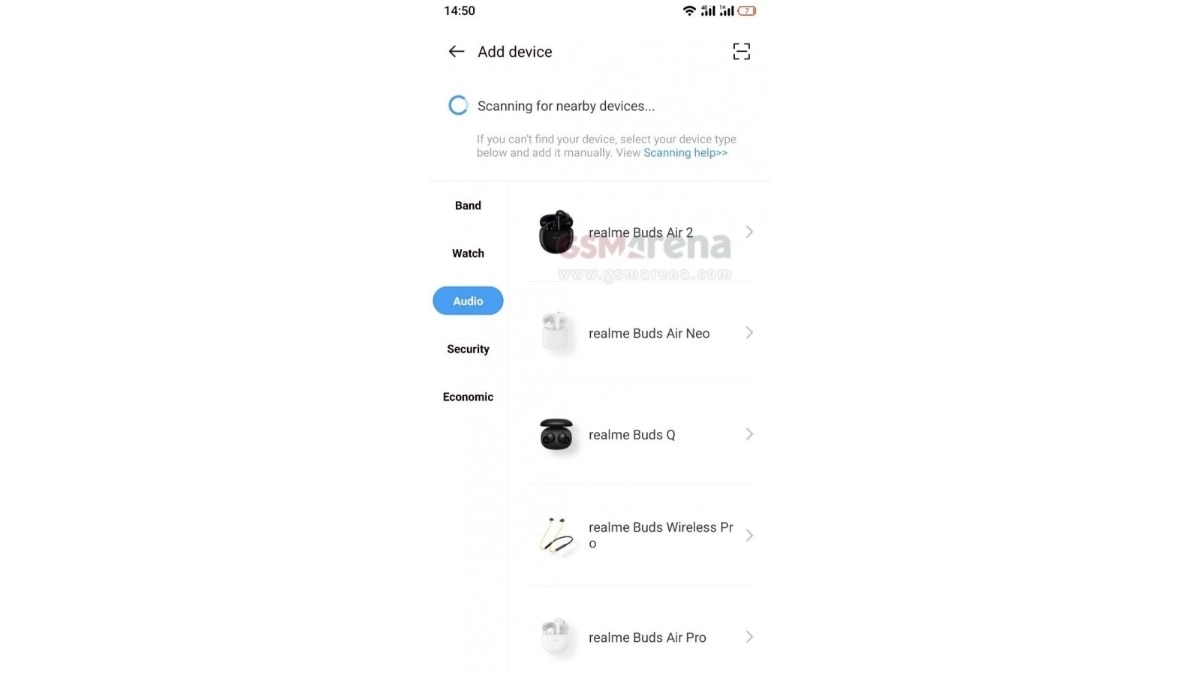Open the Scanning help link

685,153
